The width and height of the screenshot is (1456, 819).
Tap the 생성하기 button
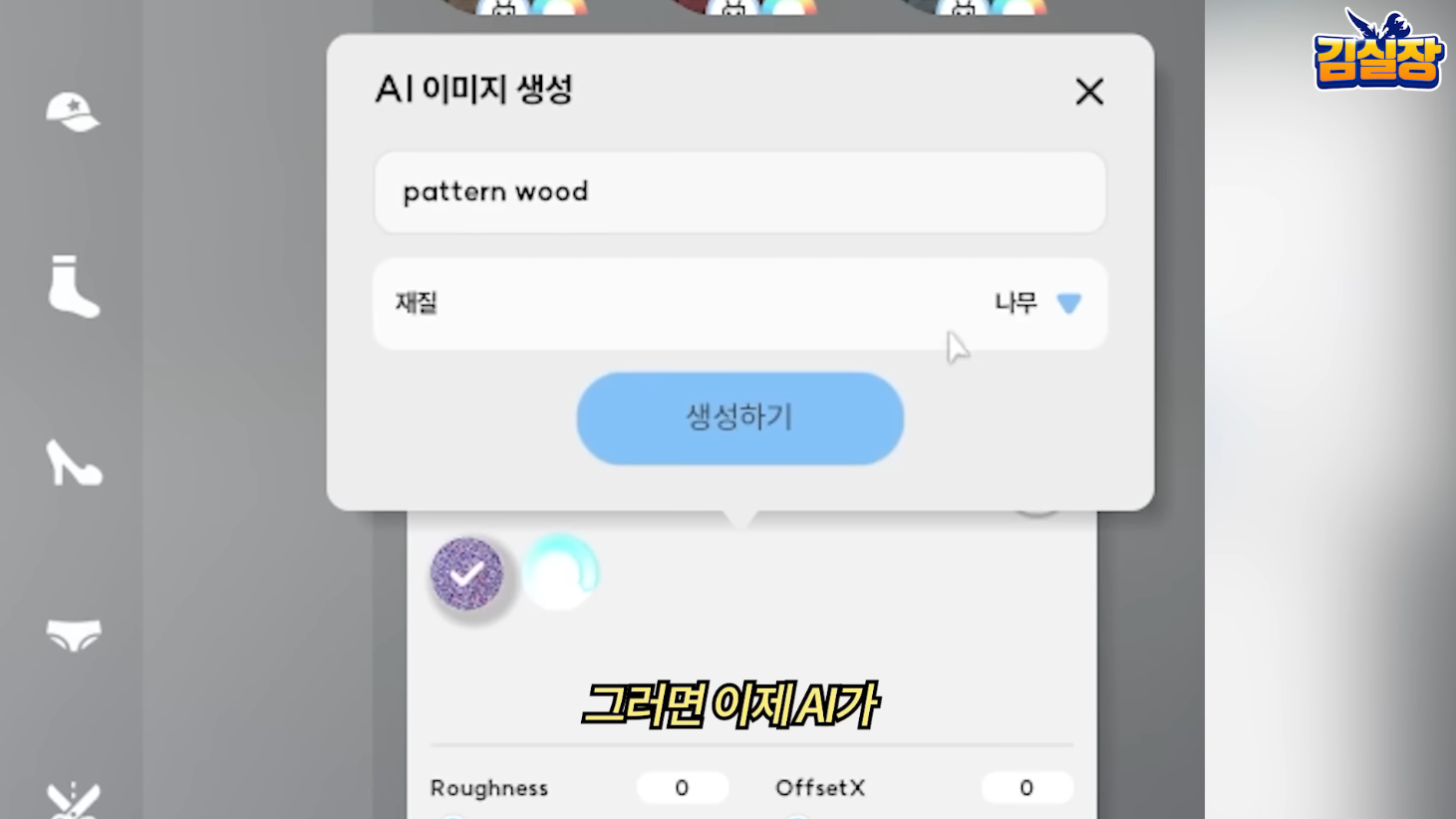[x=739, y=418]
